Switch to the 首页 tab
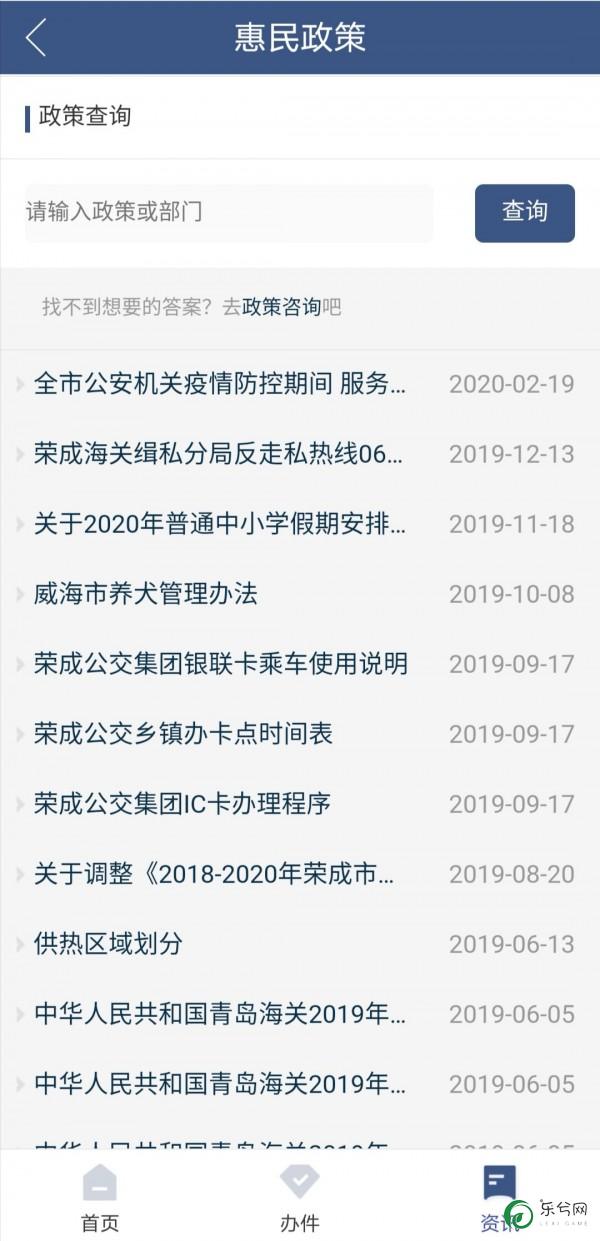This screenshot has height=1241, width=600. click(99, 1197)
